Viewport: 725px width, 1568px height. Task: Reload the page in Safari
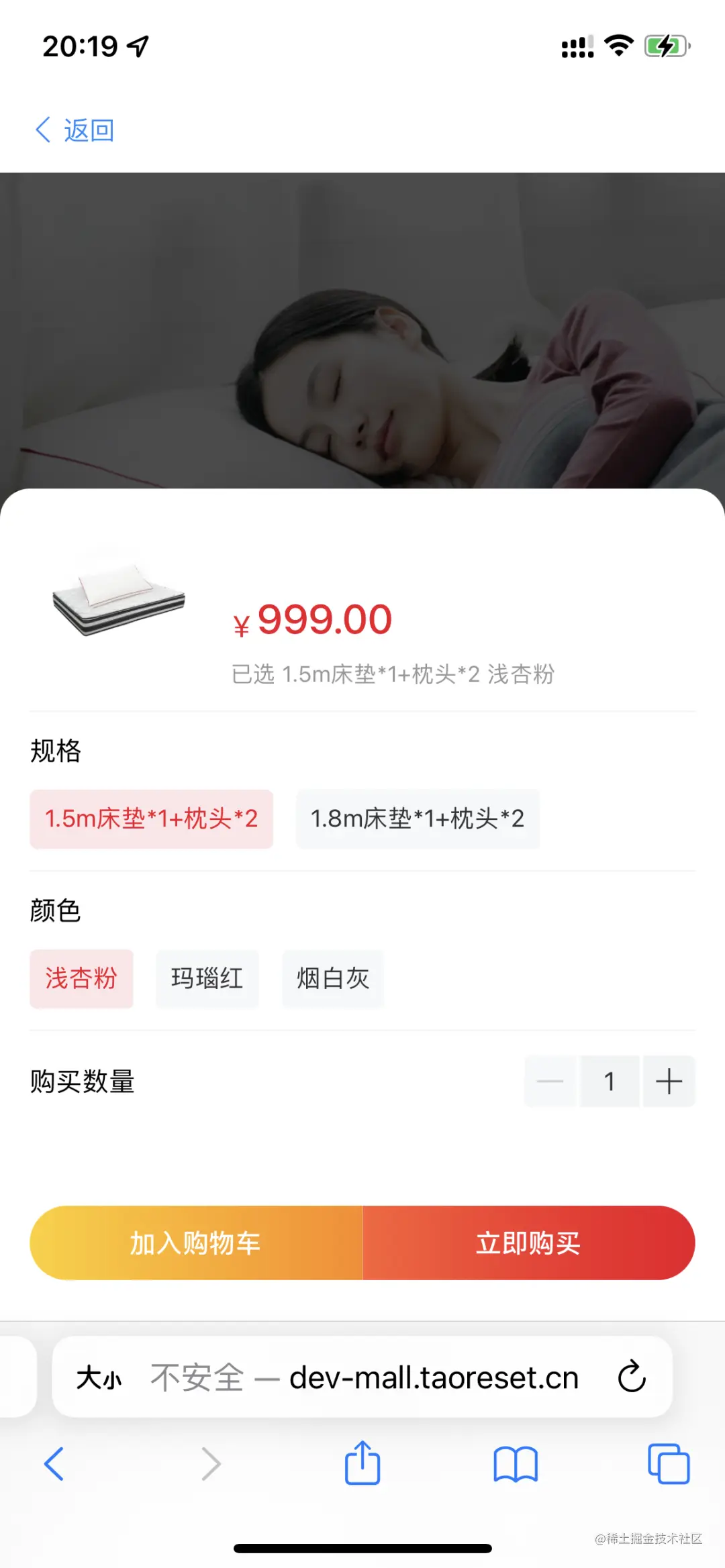631,1377
